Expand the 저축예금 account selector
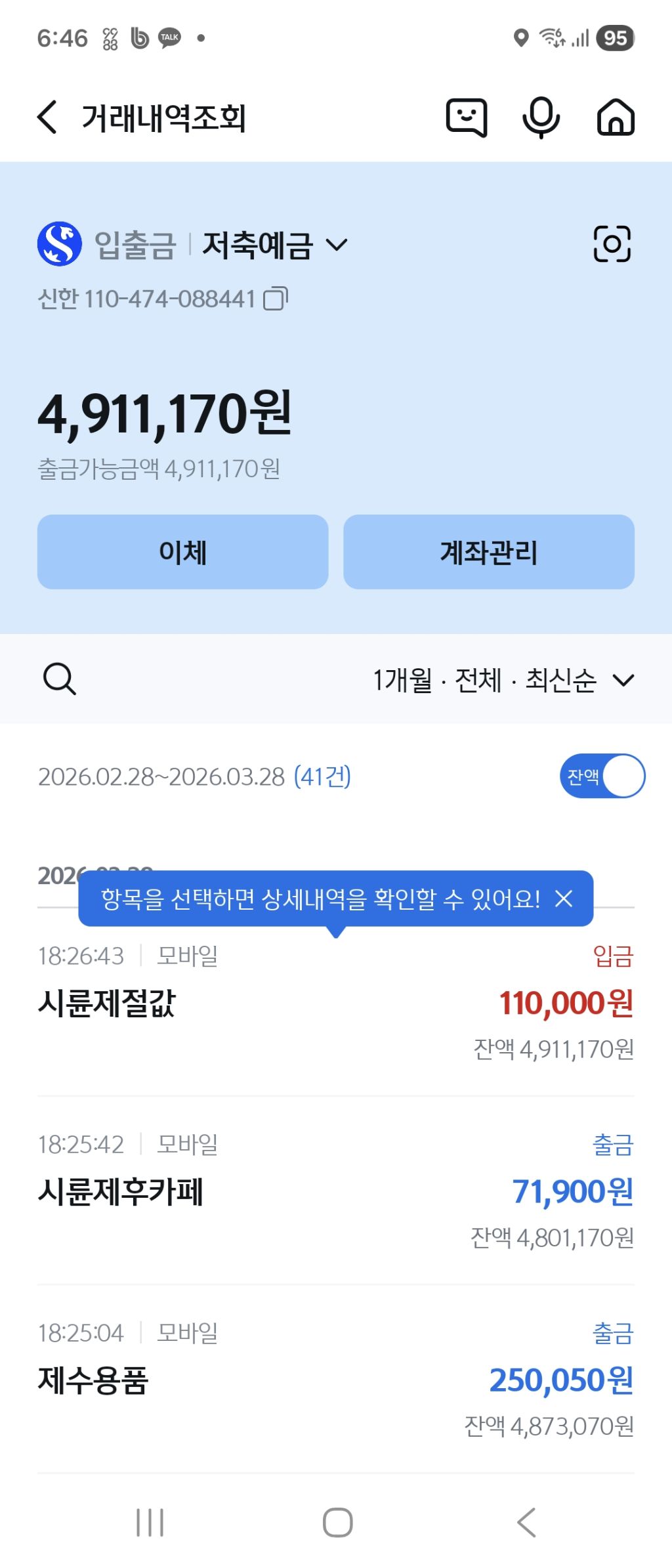 click(x=274, y=245)
